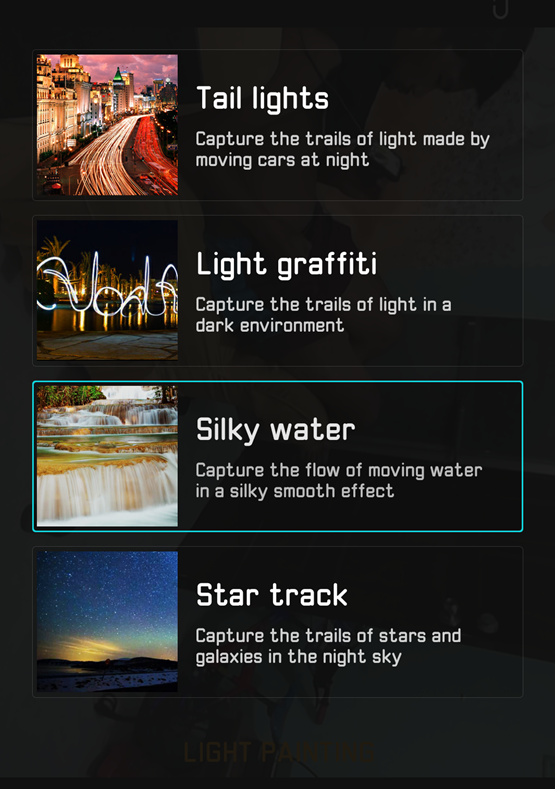Viewport: 555px width, 789px height.
Task: Pick the Star track mode
Action: pyautogui.click(x=278, y=622)
